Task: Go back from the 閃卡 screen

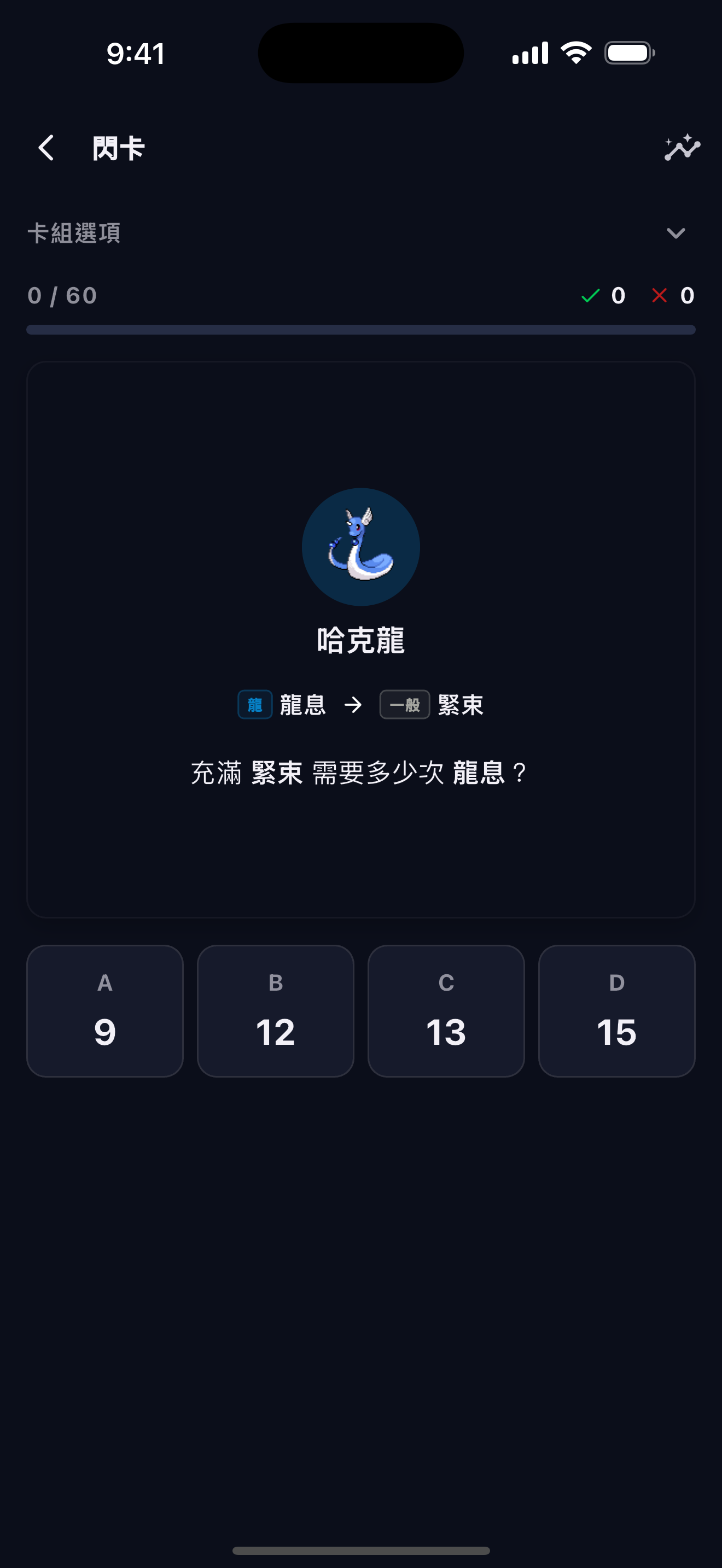Action: click(46, 148)
